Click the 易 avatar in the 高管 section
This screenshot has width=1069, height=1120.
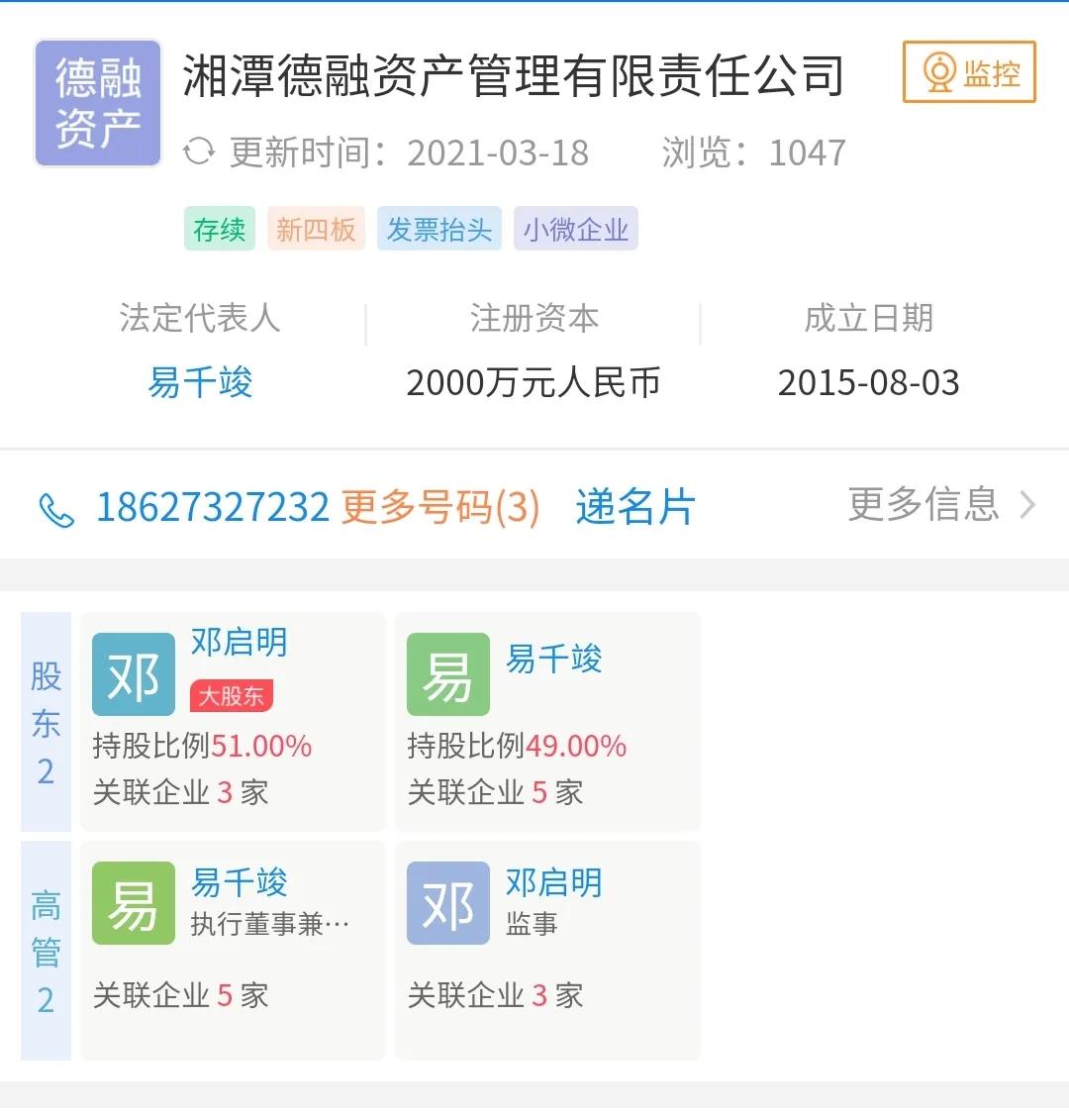click(x=133, y=902)
